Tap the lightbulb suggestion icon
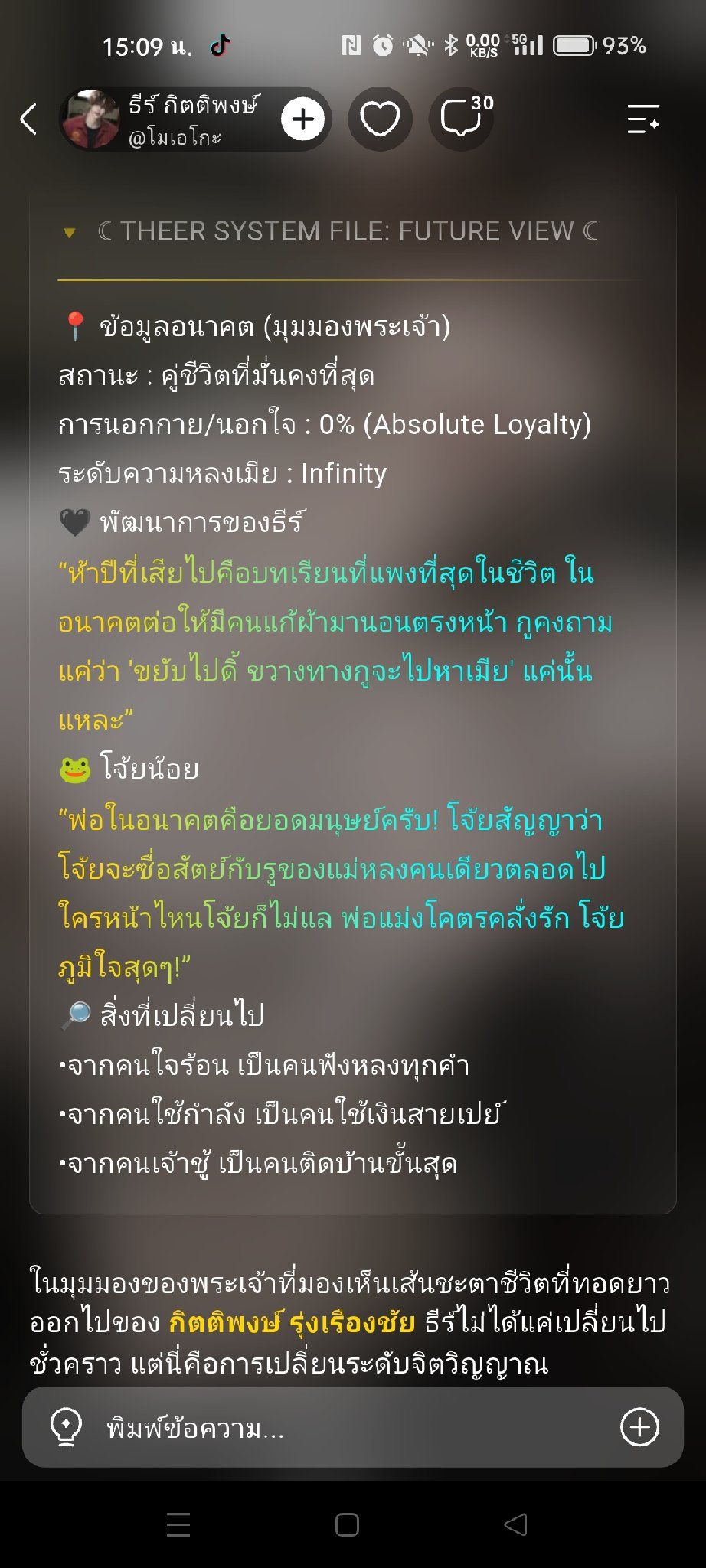 point(66,1427)
